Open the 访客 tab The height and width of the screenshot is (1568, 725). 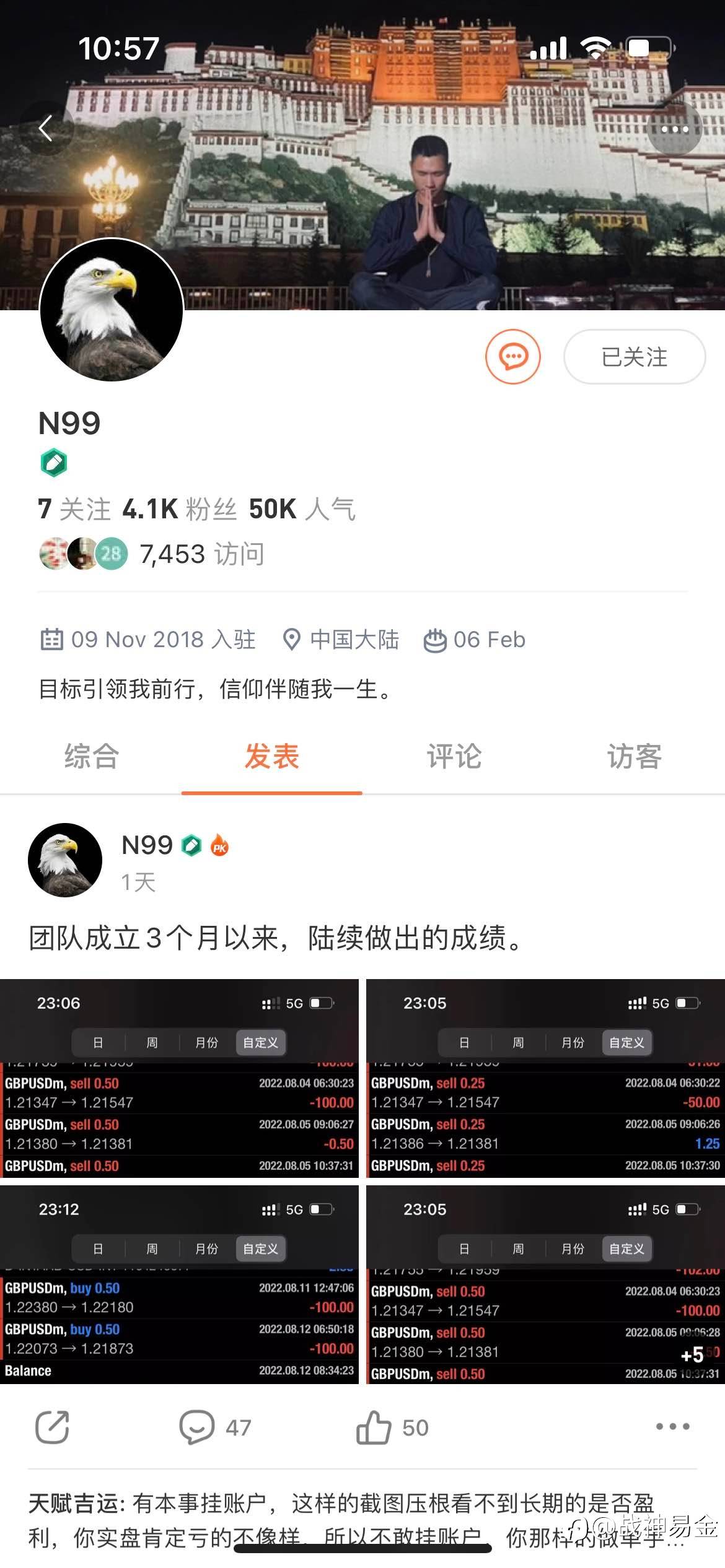pos(634,756)
